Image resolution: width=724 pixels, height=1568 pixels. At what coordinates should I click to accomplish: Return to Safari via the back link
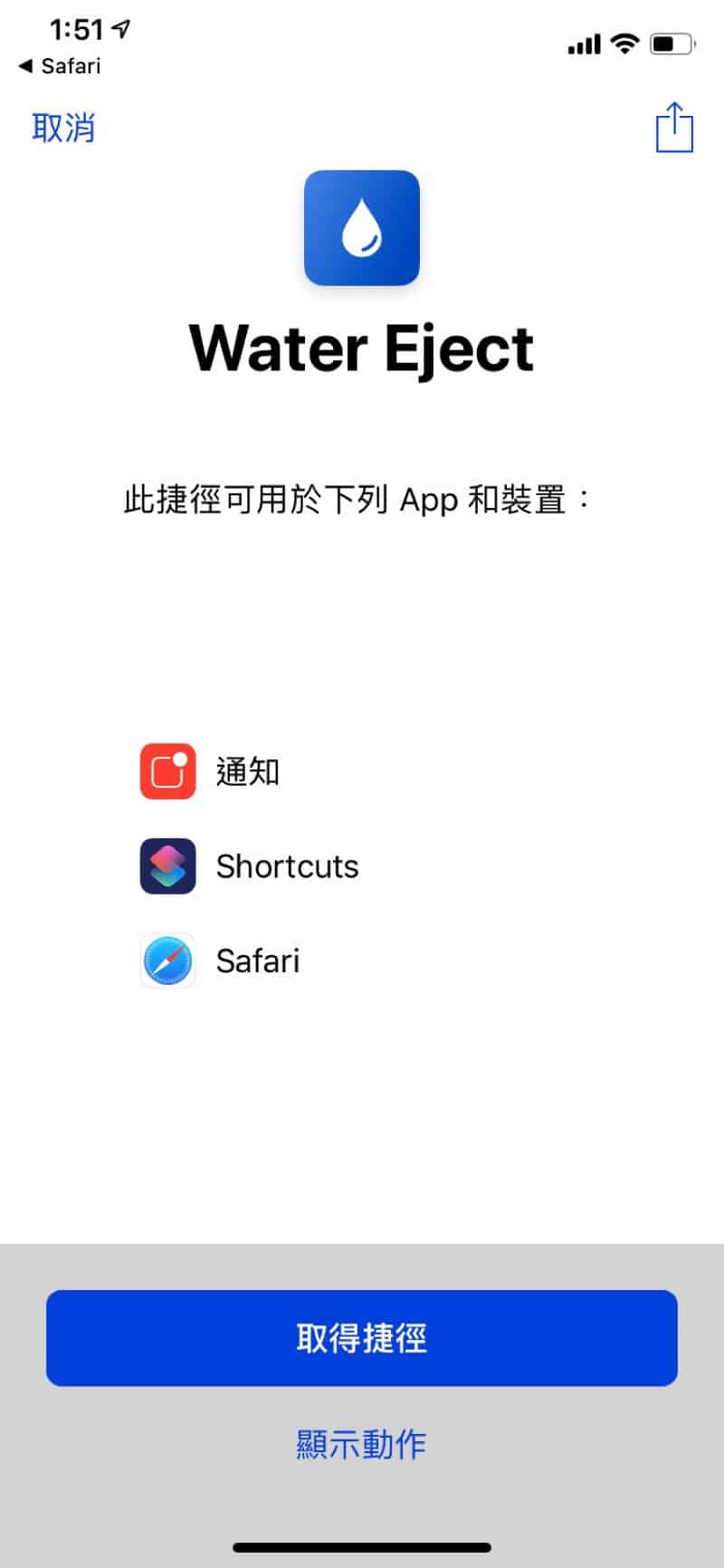point(60,66)
